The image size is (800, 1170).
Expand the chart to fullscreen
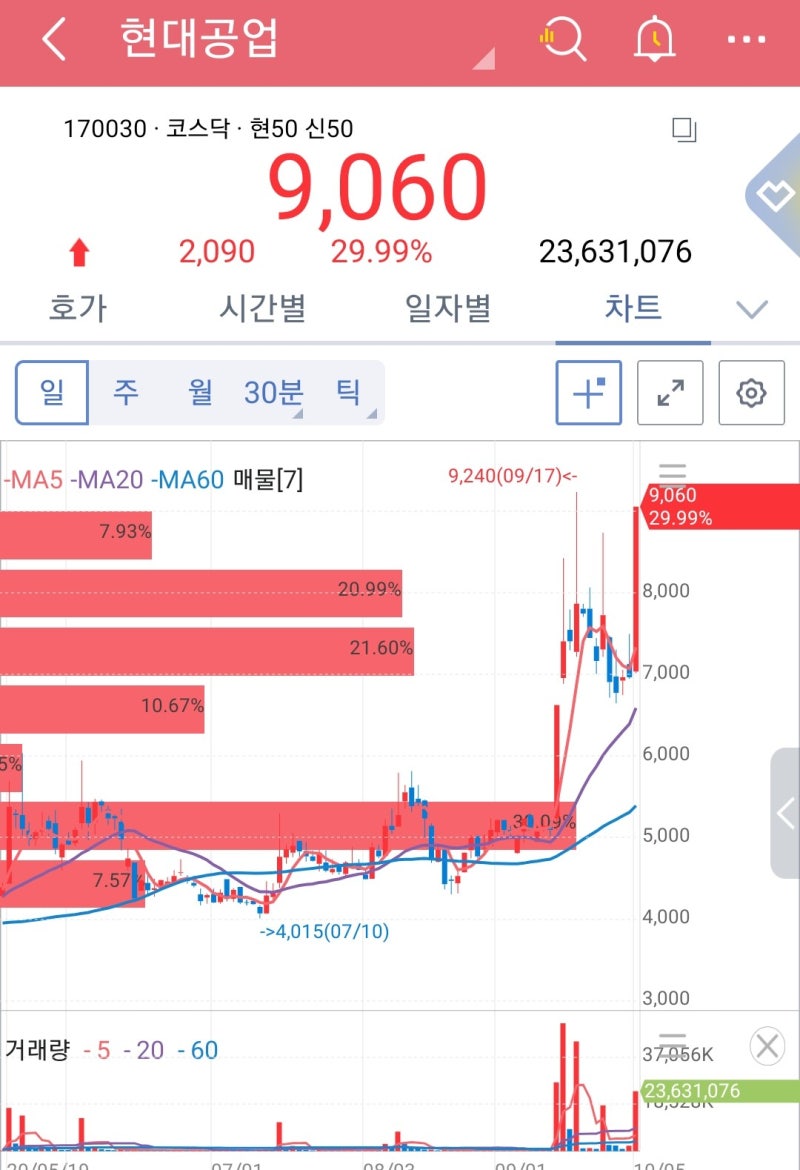pos(670,392)
